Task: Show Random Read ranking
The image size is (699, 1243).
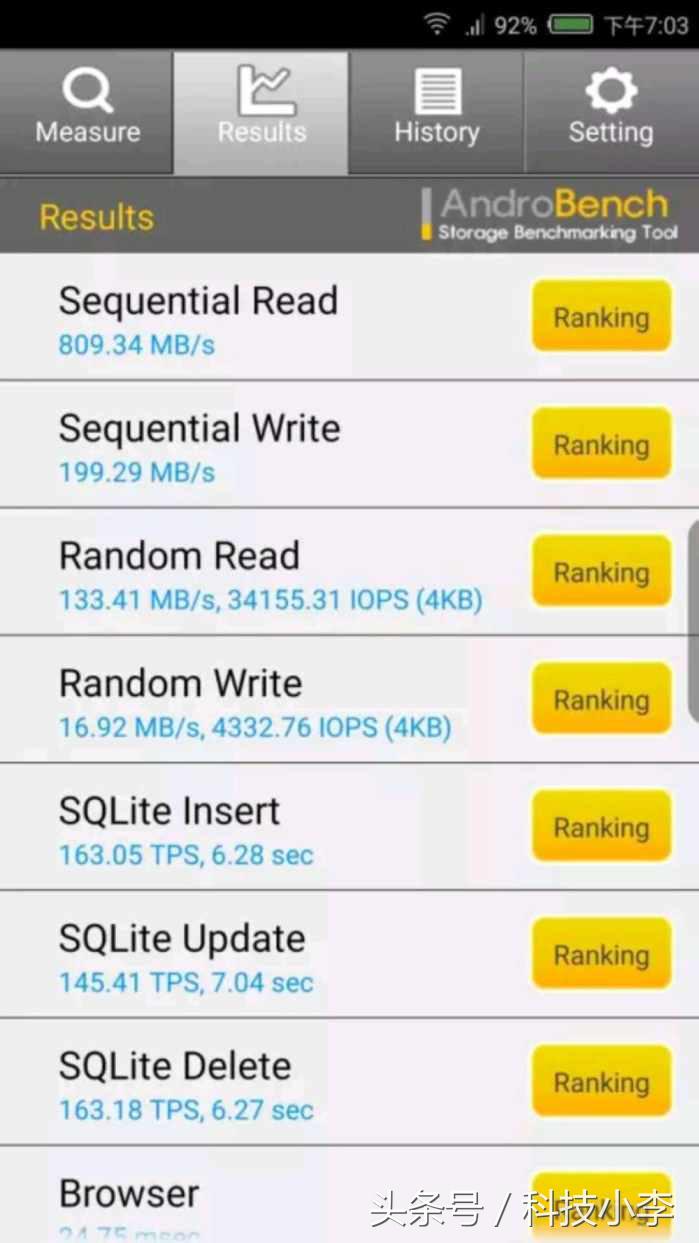Action: (x=601, y=572)
